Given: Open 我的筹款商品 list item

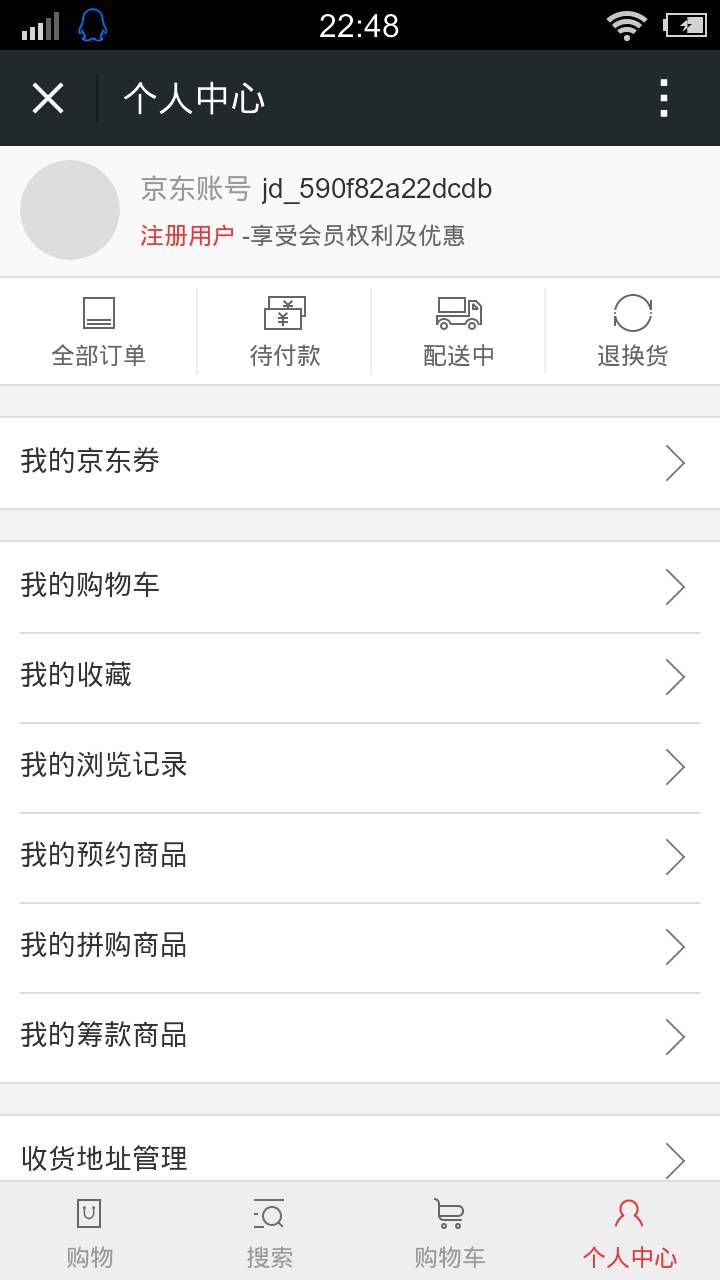Looking at the screenshot, I should pos(105,1036).
